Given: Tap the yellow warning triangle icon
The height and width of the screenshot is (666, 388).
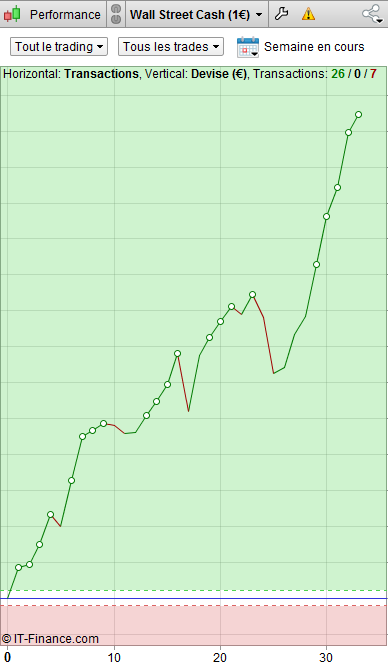Looking at the screenshot, I should tap(308, 14).
